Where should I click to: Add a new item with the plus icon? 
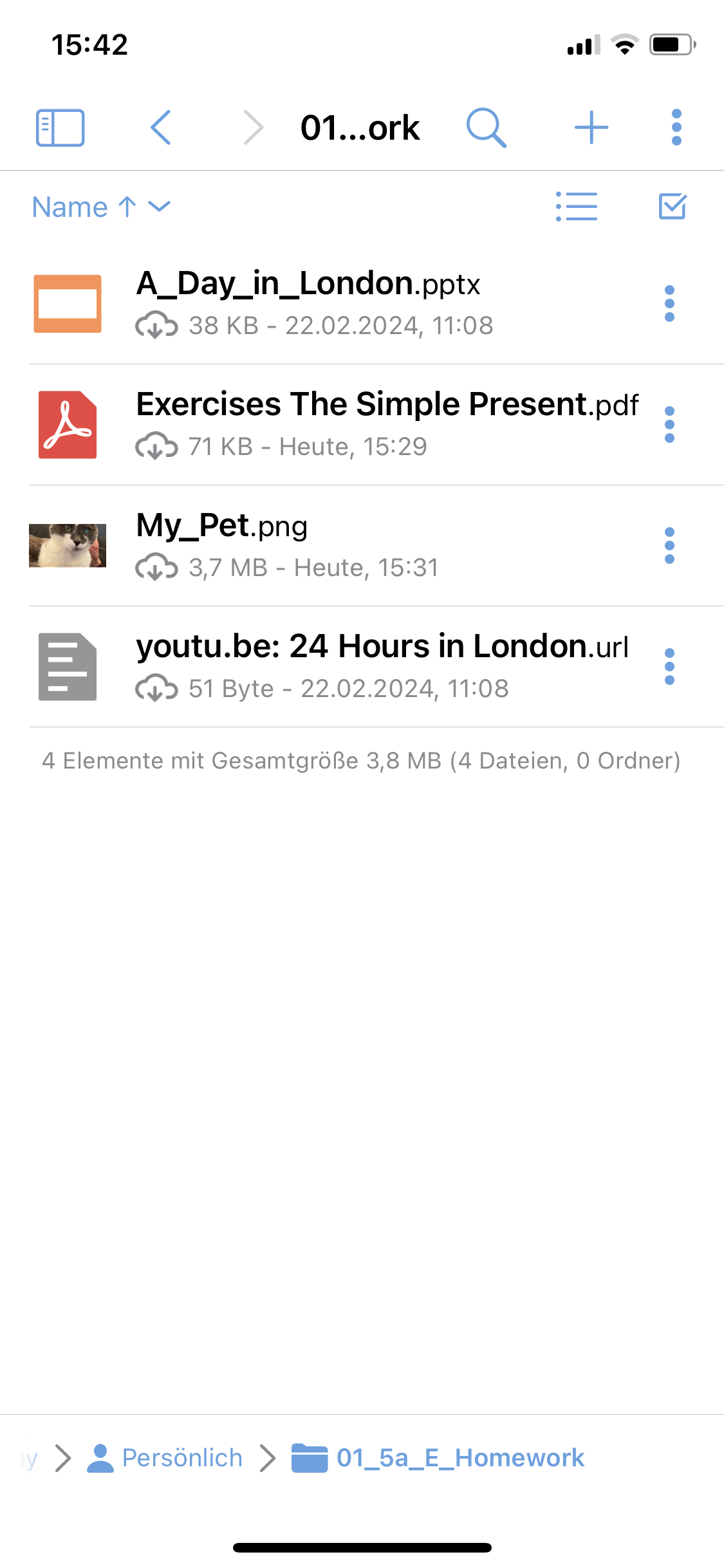point(591,127)
